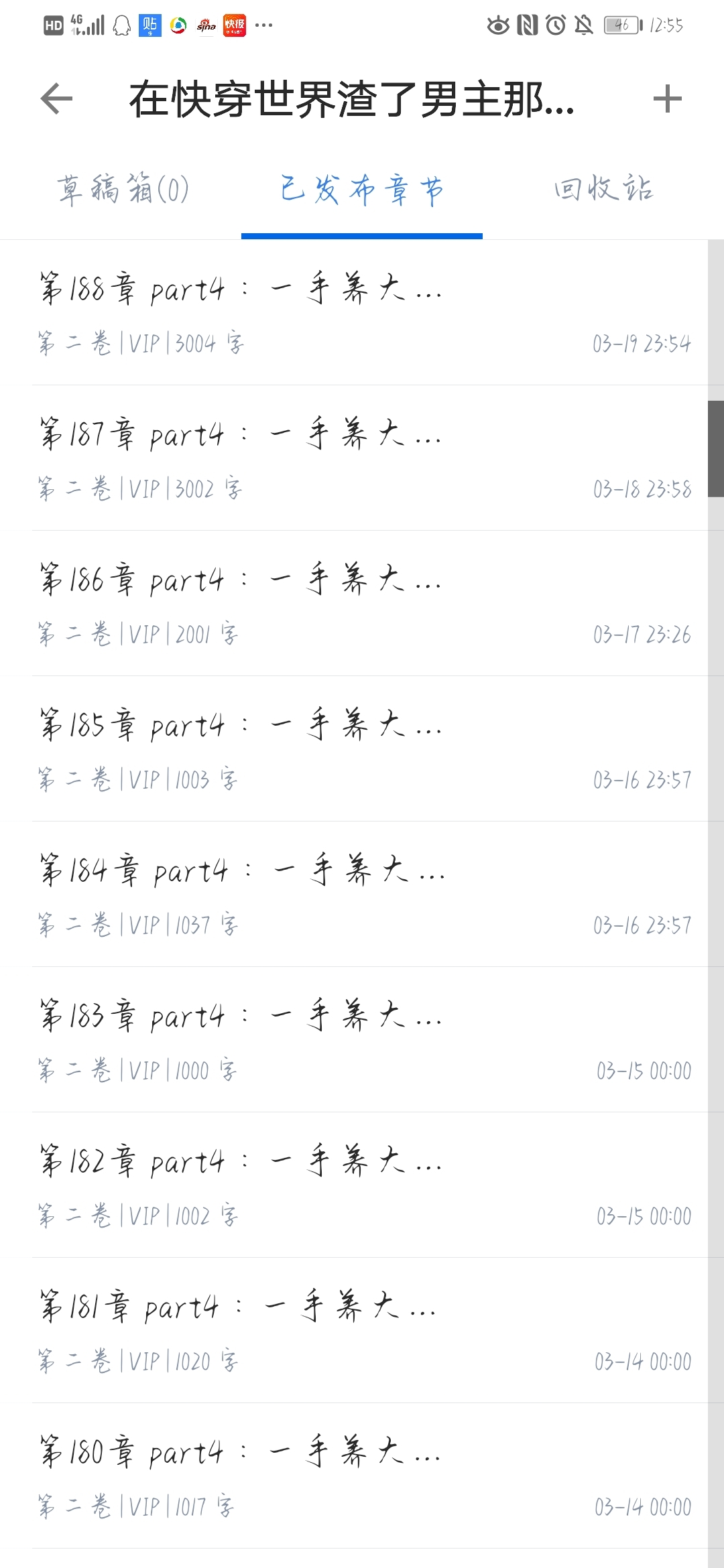Switch to the 草稿箱(0) tab
Viewport: 724px width, 1568px height.
(122, 189)
